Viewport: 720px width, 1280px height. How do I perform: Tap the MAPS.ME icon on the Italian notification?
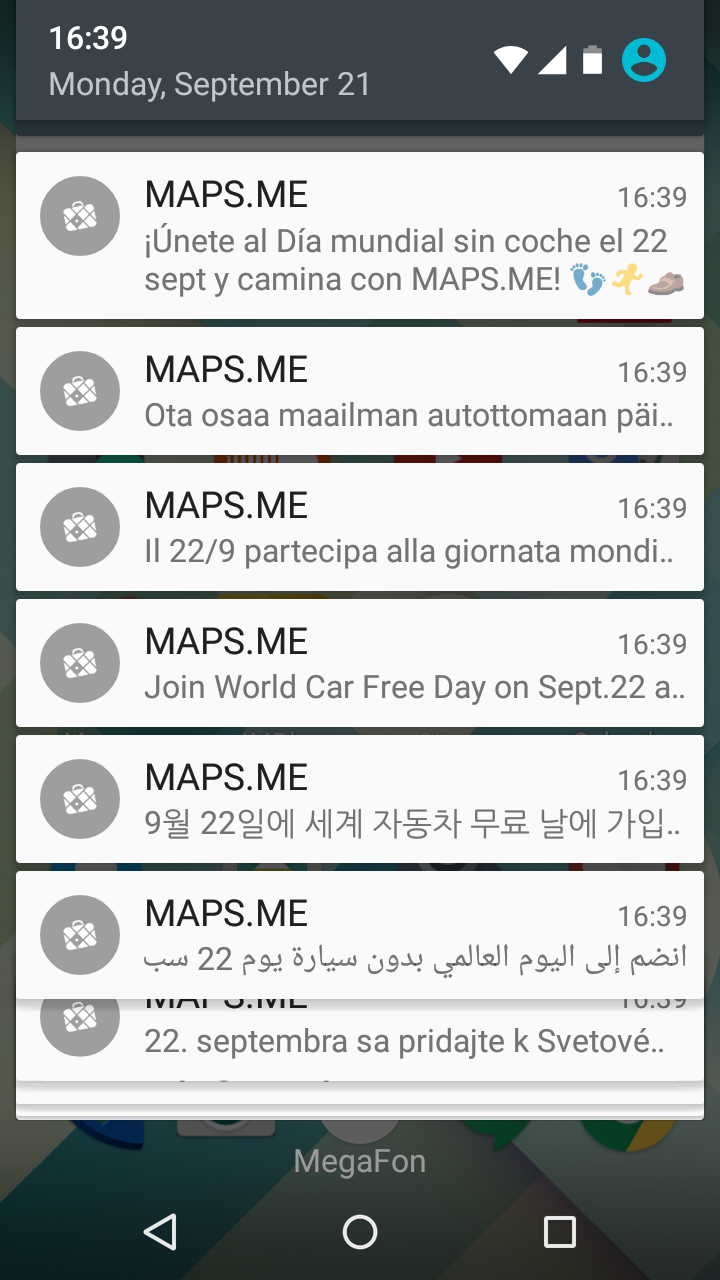coord(79,526)
